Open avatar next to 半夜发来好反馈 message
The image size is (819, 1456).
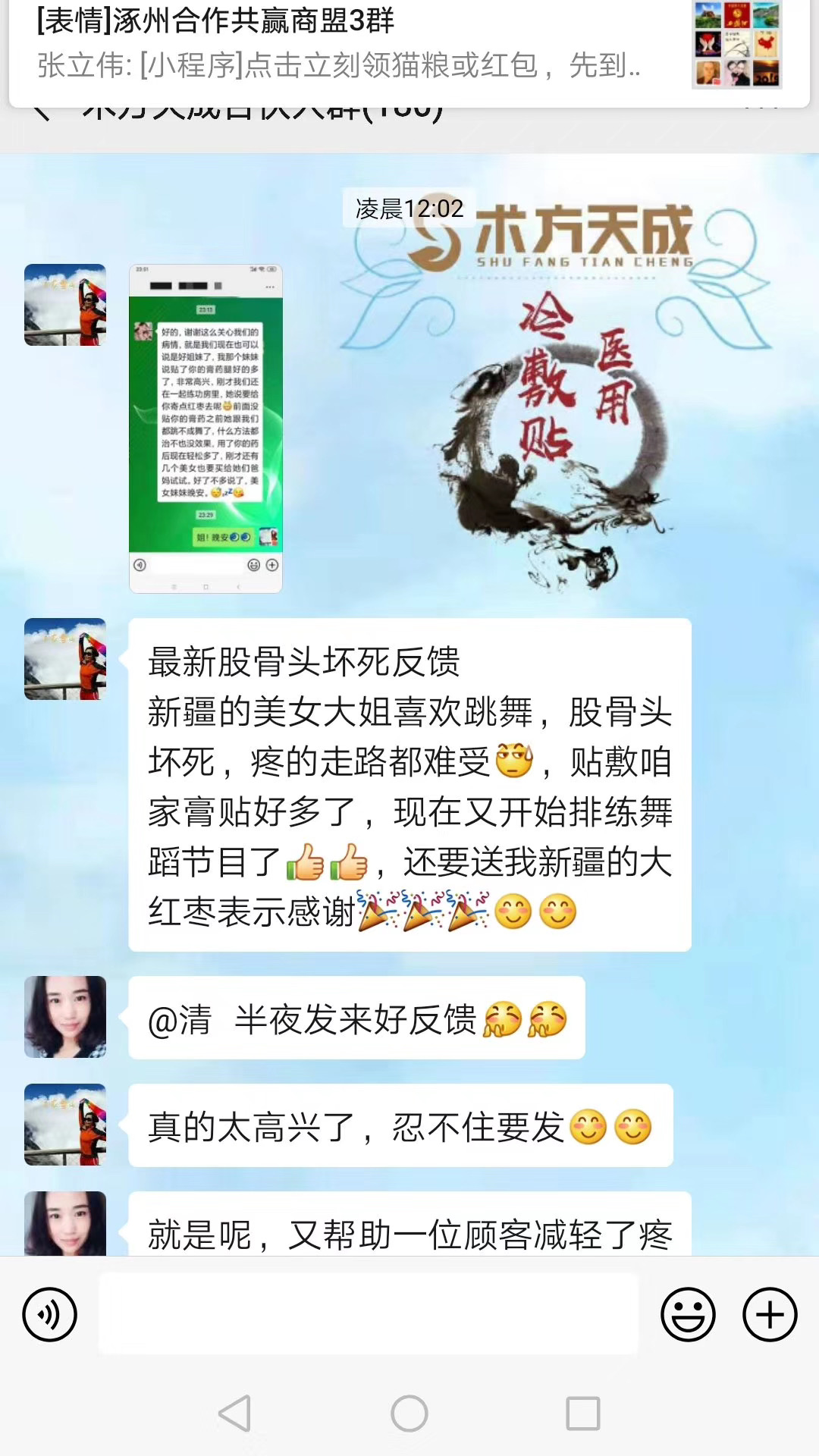tap(65, 1017)
